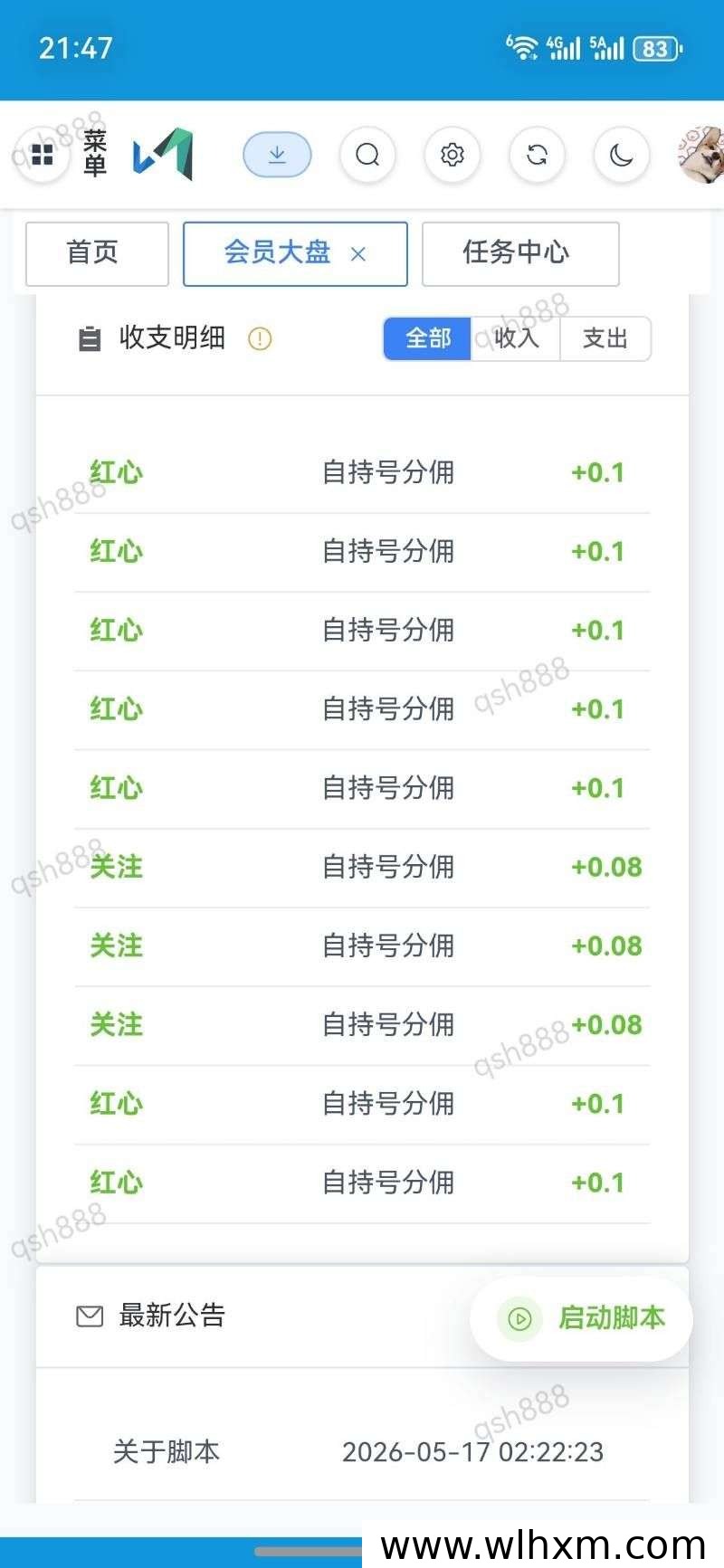
Task: Toggle dark mode with the moon icon
Action: [x=622, y=155]
